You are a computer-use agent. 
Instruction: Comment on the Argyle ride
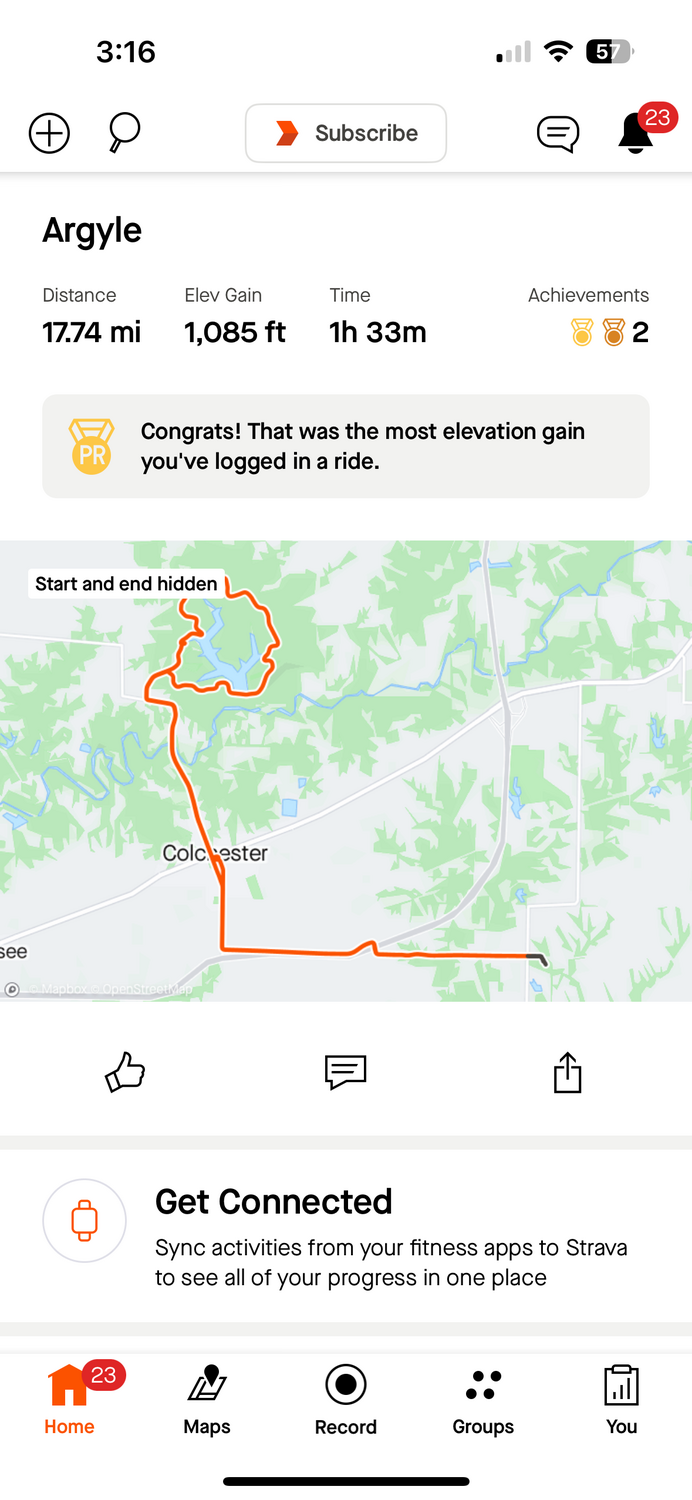pyautogui.click(x=346, y=1072)
